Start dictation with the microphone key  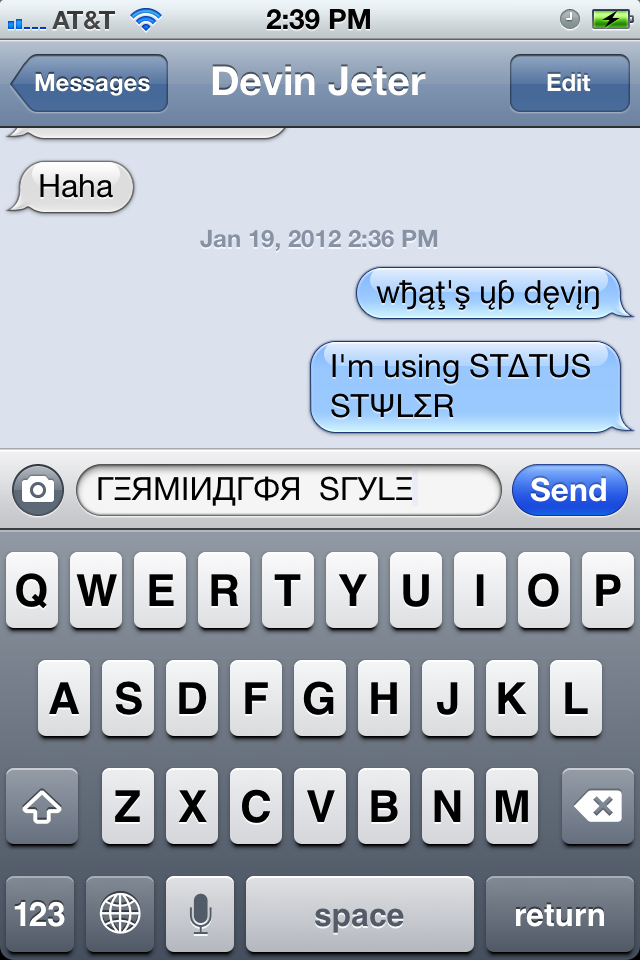[200, 914]
